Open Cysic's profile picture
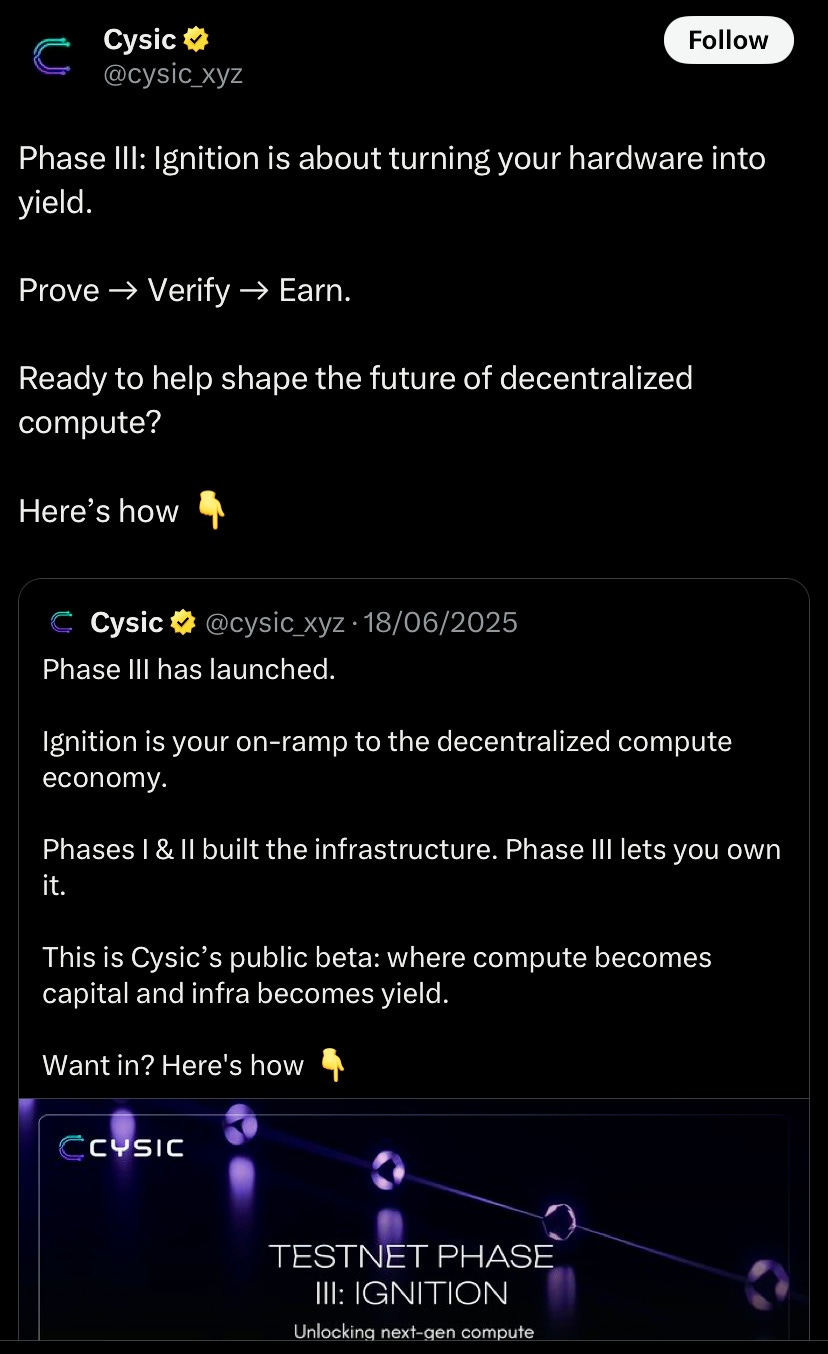The height and width of the screenshot is (1354, 828). pos(50,56)
